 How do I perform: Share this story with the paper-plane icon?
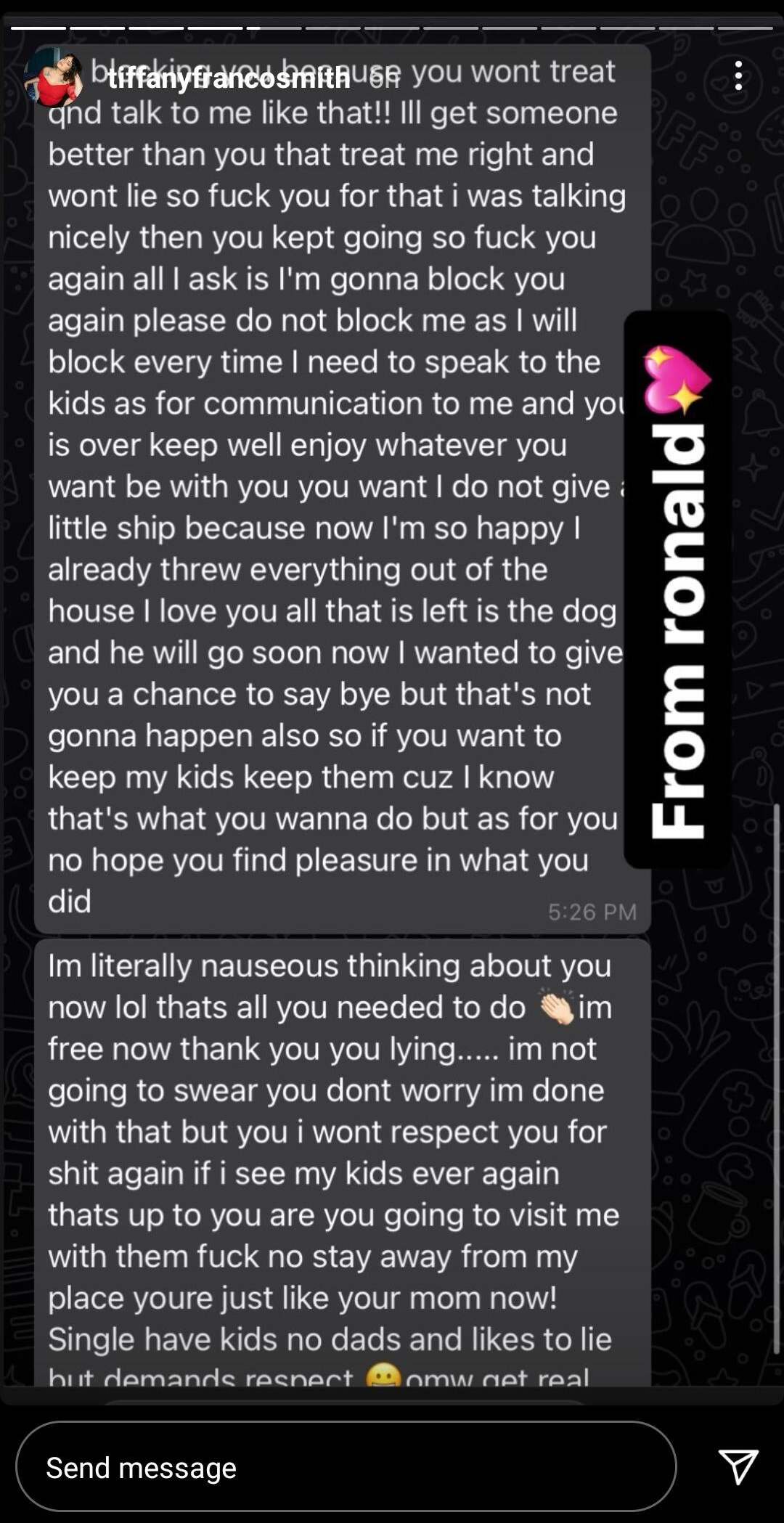[738, 1466]
